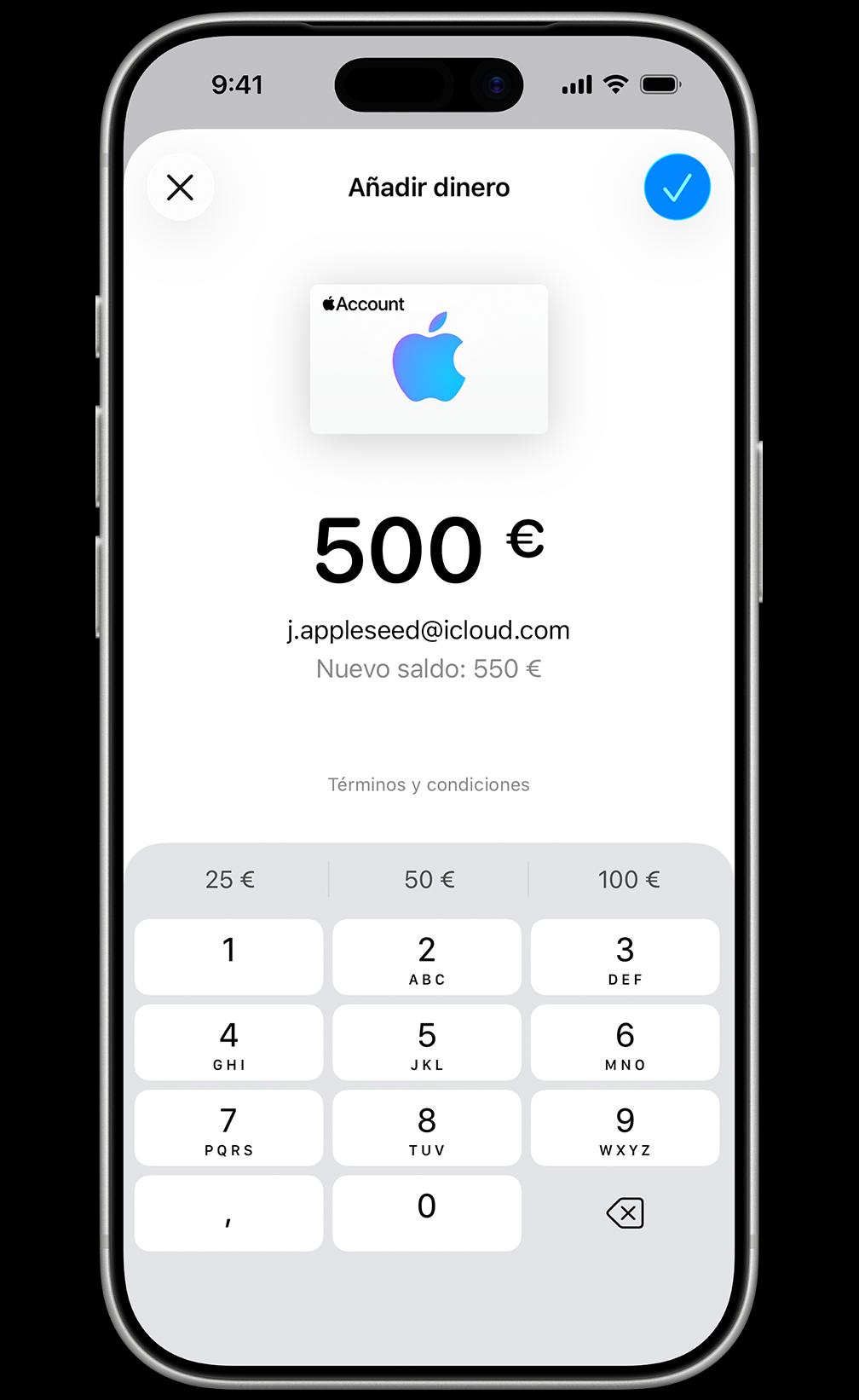The height and width of the screenshot is (1400, 859).
Task: Confirm adding money with the blue checkmark
Action: 677,188
